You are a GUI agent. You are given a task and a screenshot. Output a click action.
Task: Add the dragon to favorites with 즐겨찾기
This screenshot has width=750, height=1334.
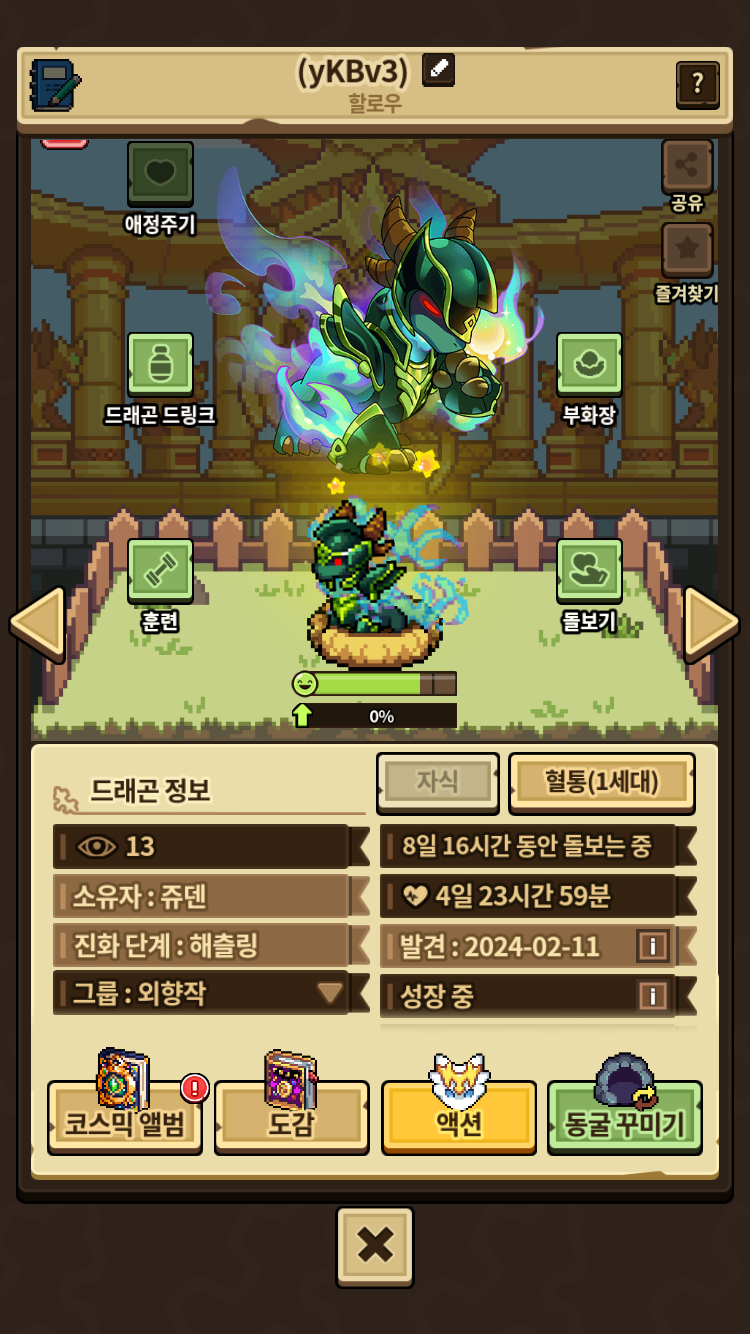[687, 251]
